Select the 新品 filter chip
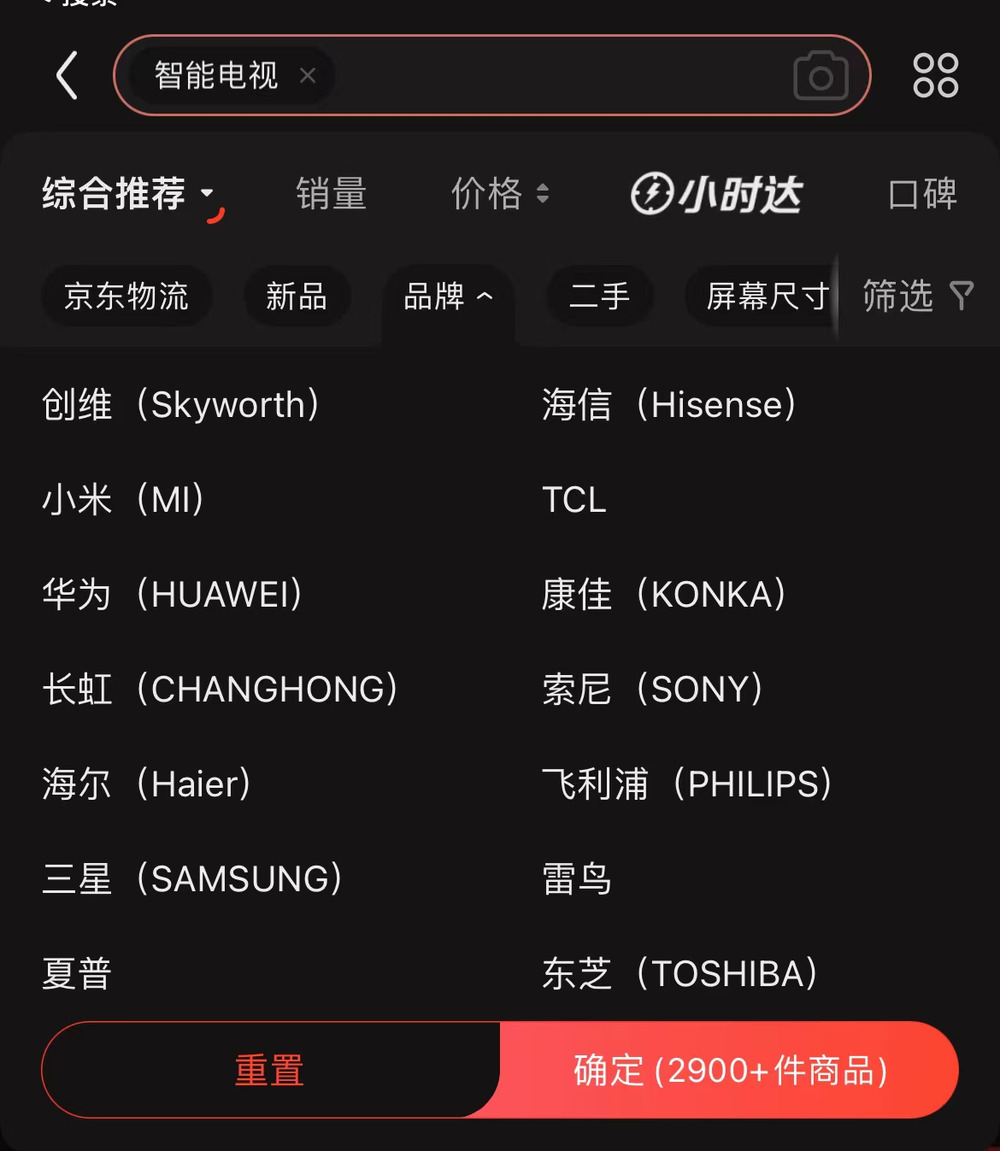Viewport: 1000px width, 1151px height. coord(296,296)
